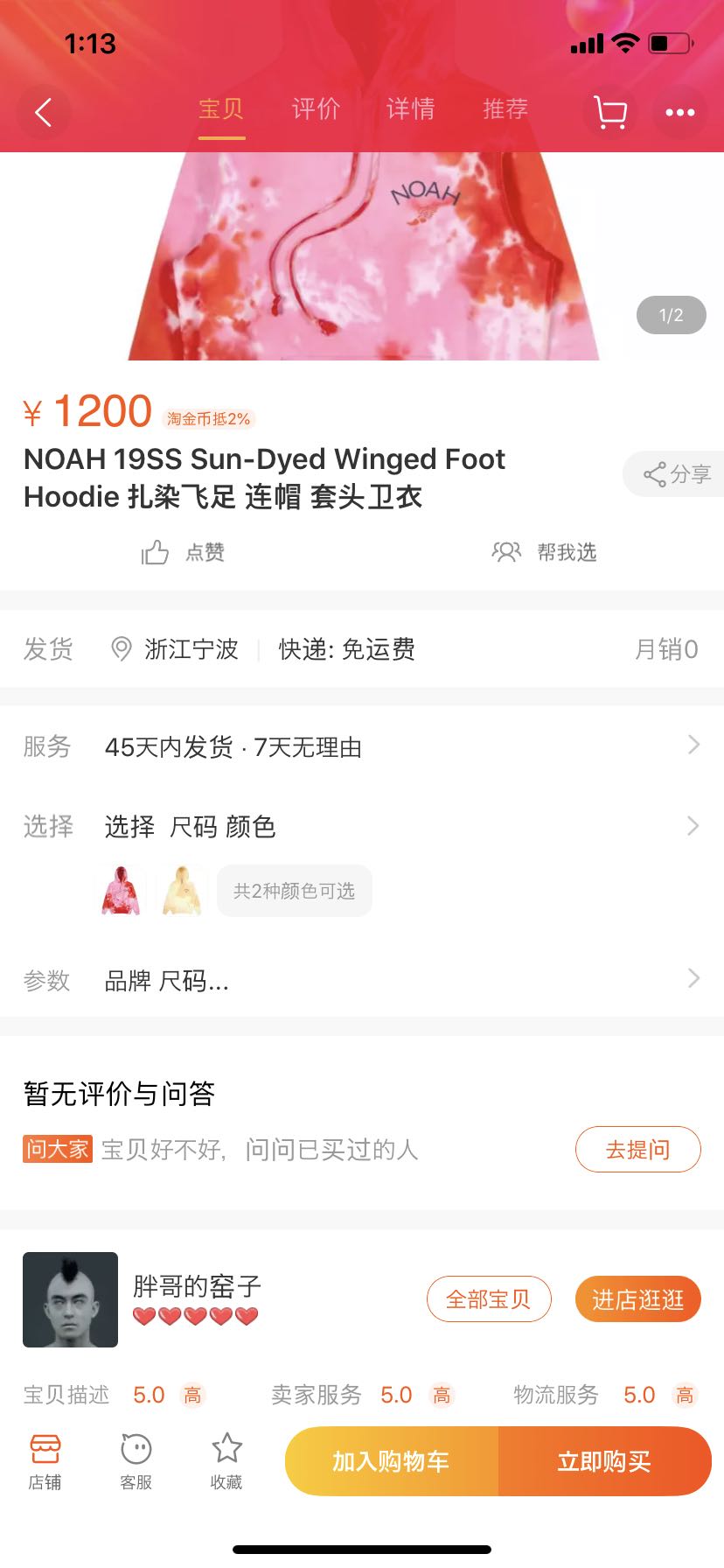Image resolution: width=724 pixels, height=1568 pixels.
Task: Switch to the 详情 tab
Action: (410, 109)
